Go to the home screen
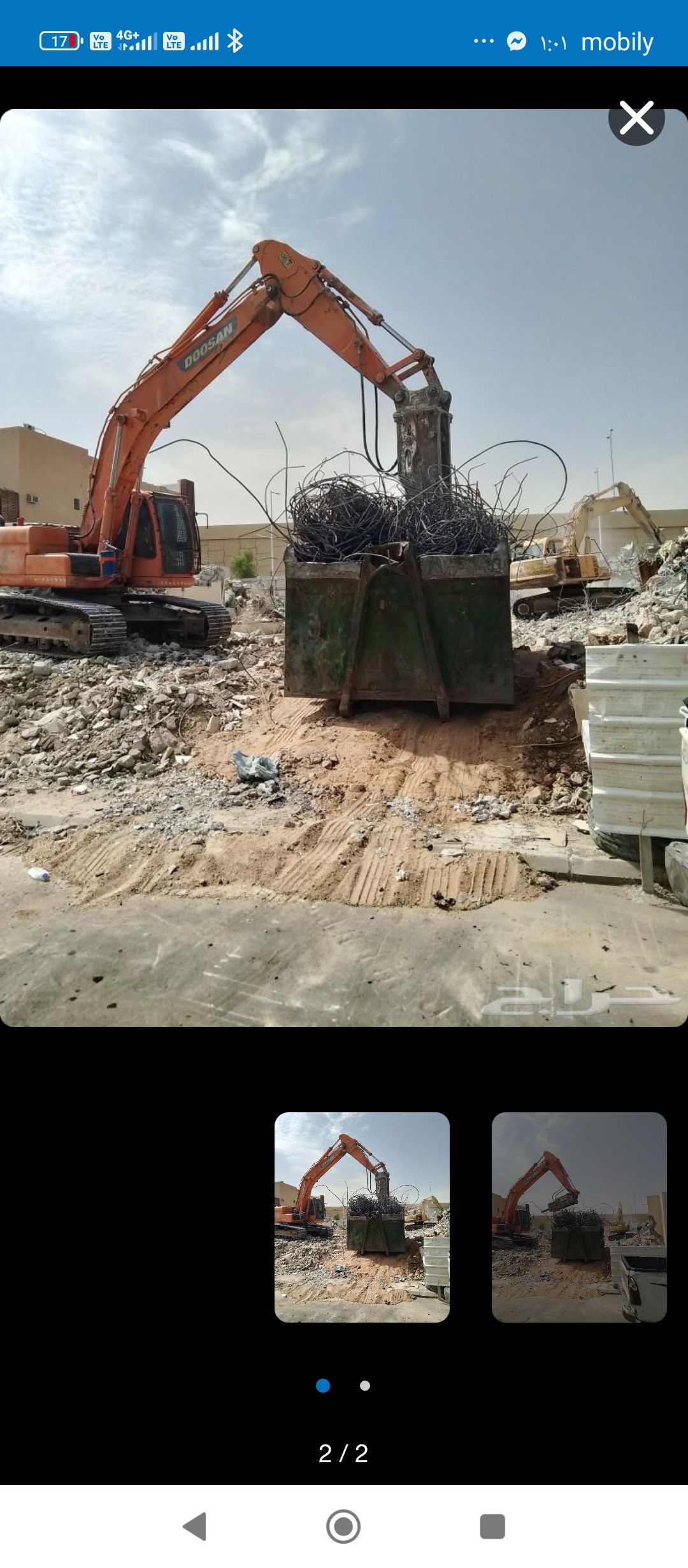The image size is (688, 1568). point(343,1527)
